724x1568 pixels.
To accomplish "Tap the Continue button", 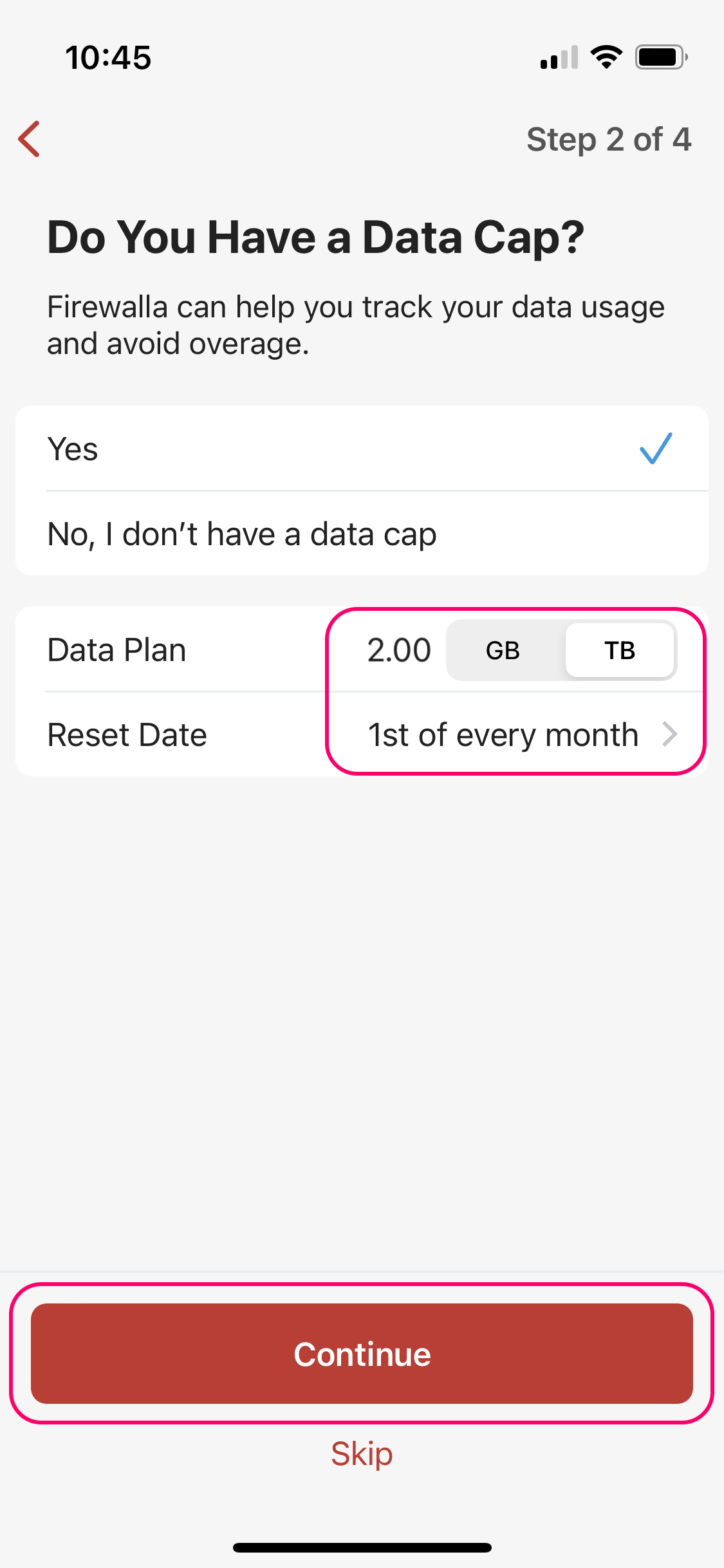I will tap(362, 1354).
